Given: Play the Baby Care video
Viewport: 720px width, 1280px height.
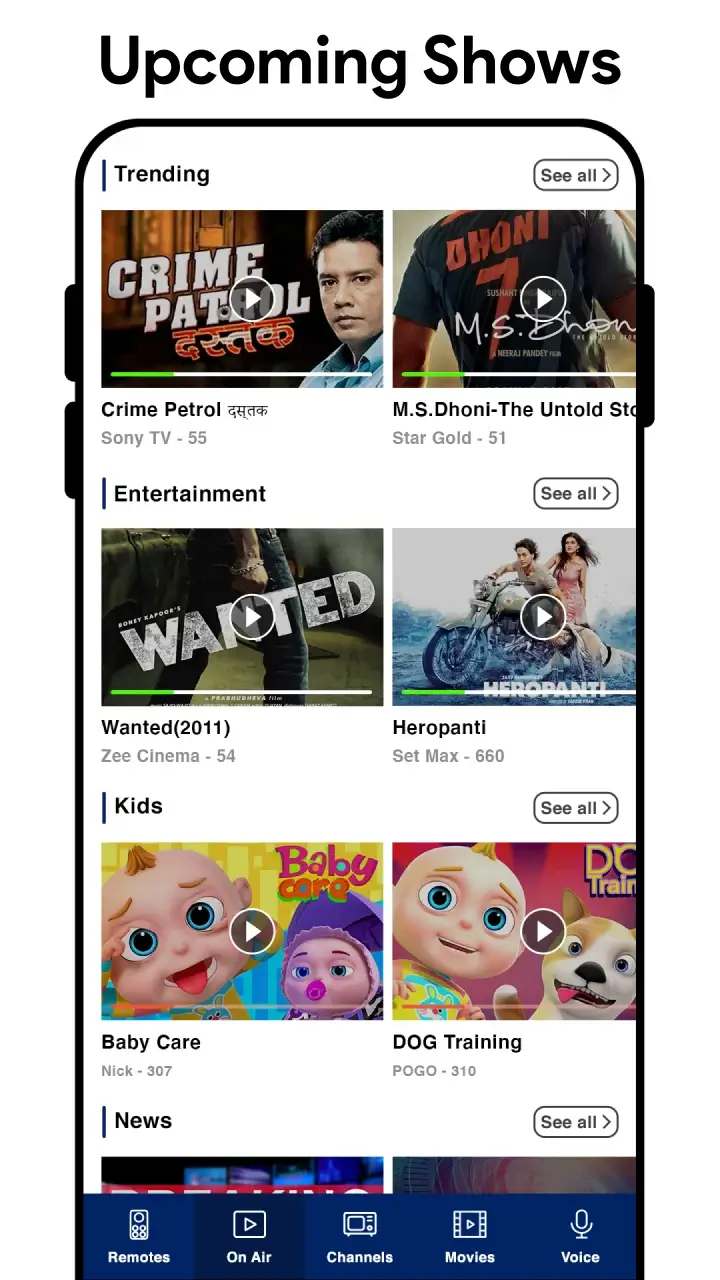Looking at the screenshot, I should pos(252,931).
